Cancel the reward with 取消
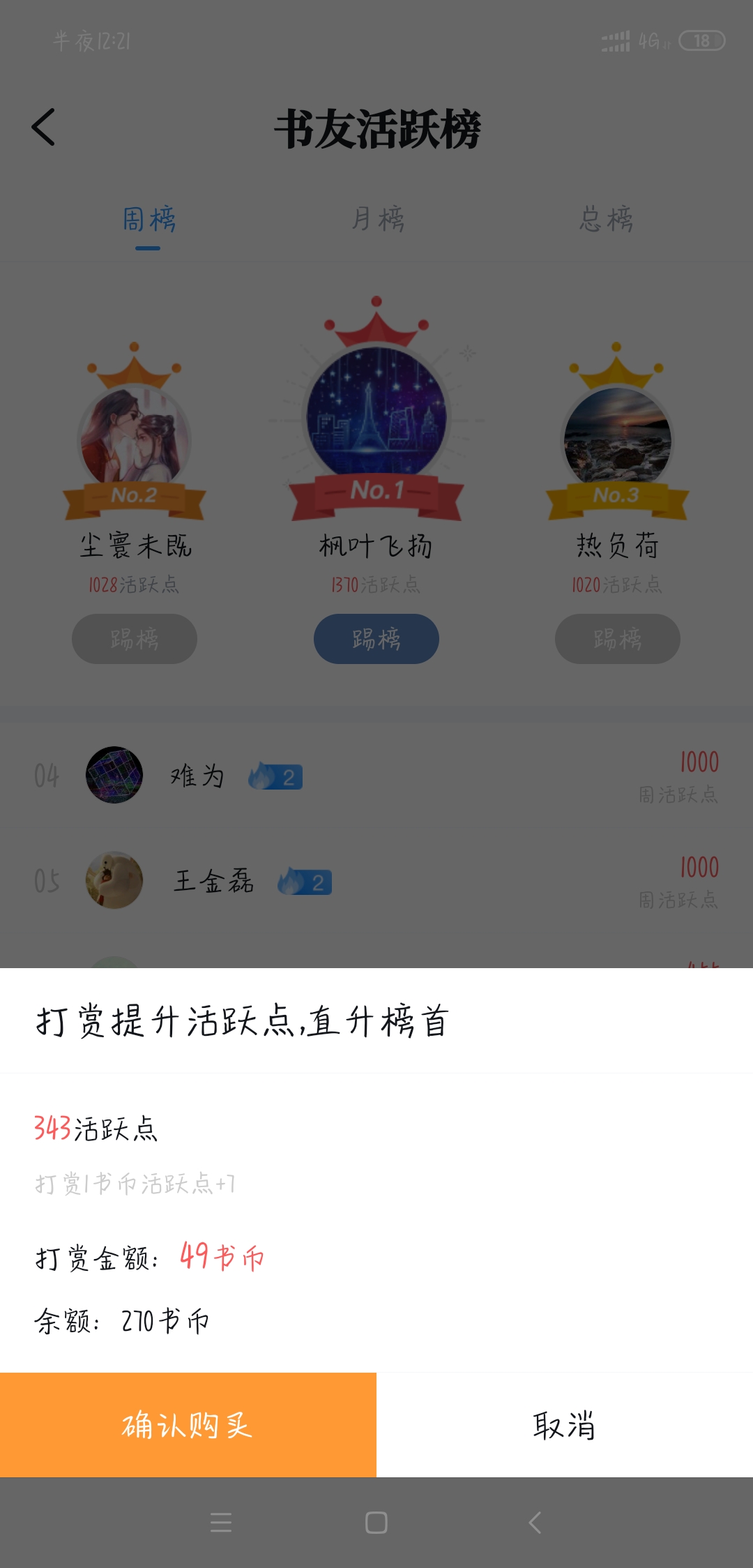The height and width of the screenshot is (1568, 753). pyautogui.click(x=564, y=1425)
